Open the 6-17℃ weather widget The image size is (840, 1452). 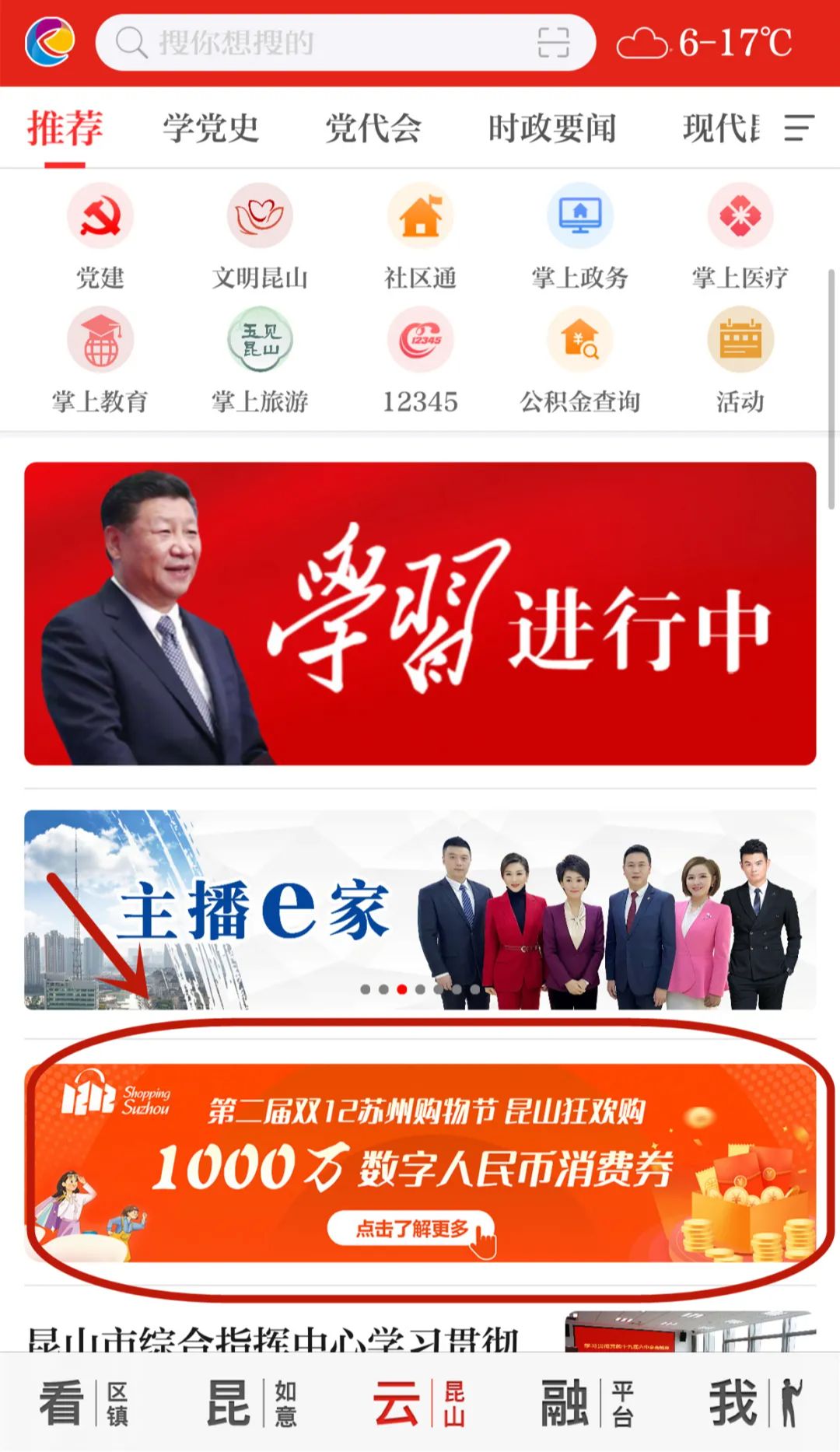[705, 43]
